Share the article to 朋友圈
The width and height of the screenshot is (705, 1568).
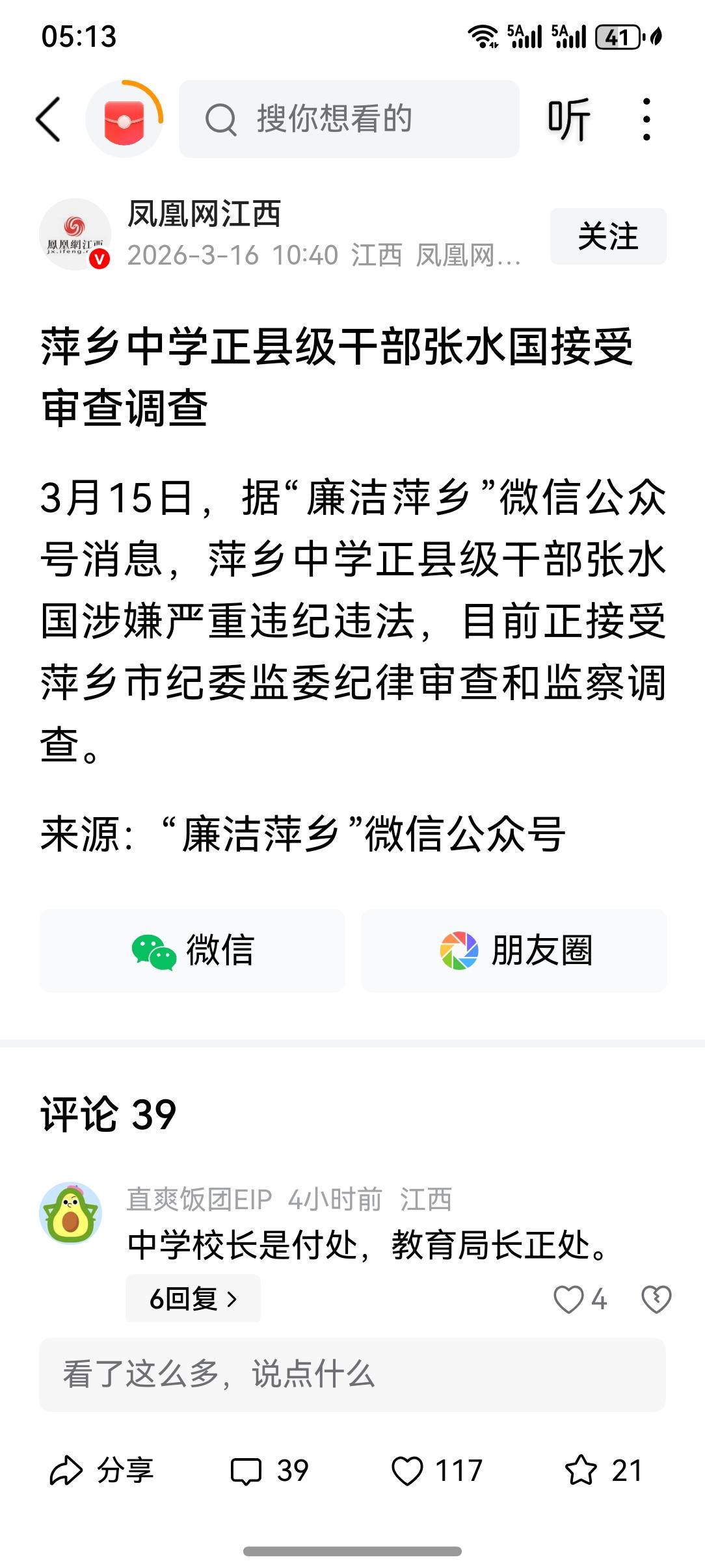pos(514,951)
